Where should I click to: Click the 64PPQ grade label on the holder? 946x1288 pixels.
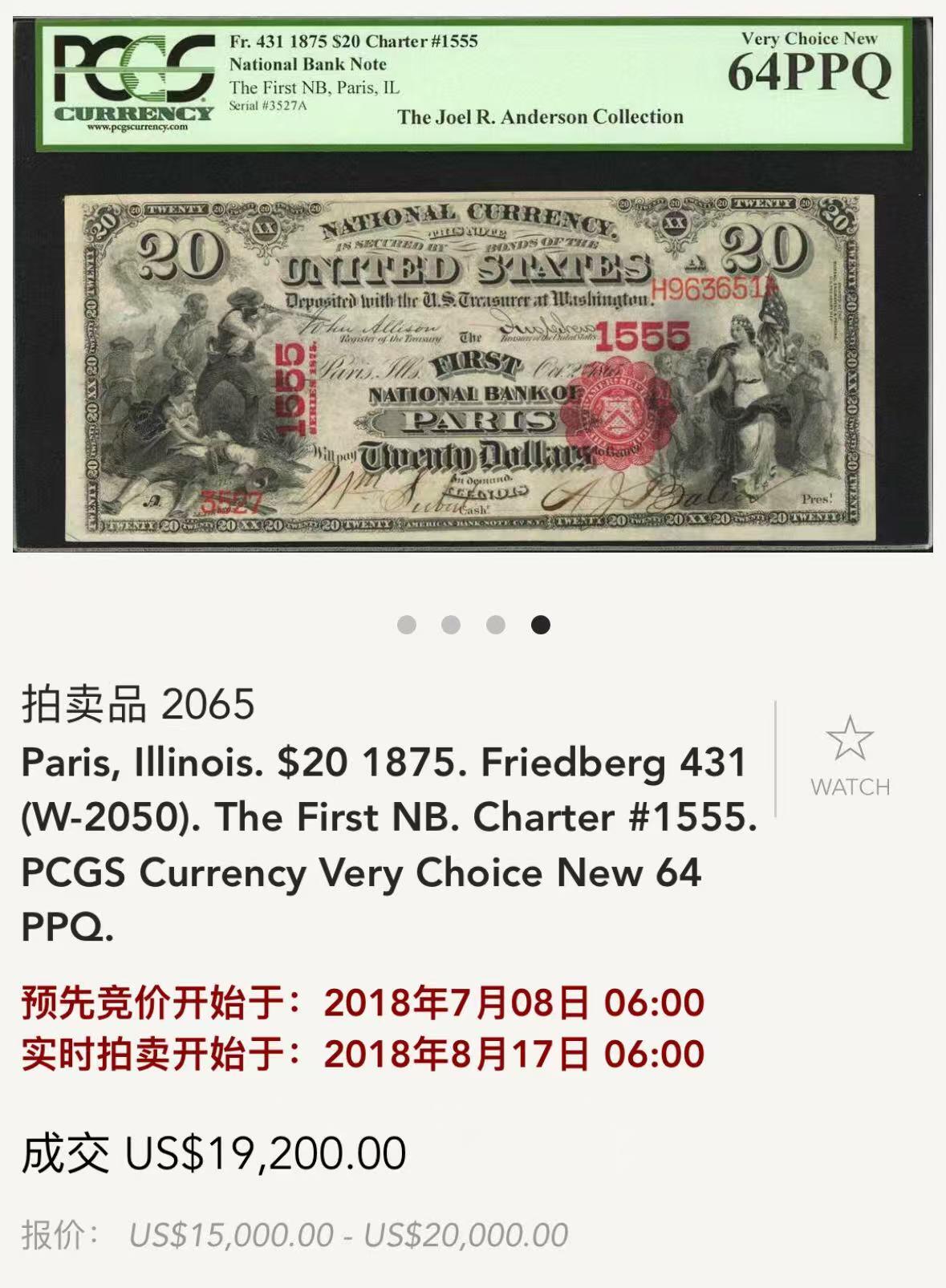pos(811,72)
